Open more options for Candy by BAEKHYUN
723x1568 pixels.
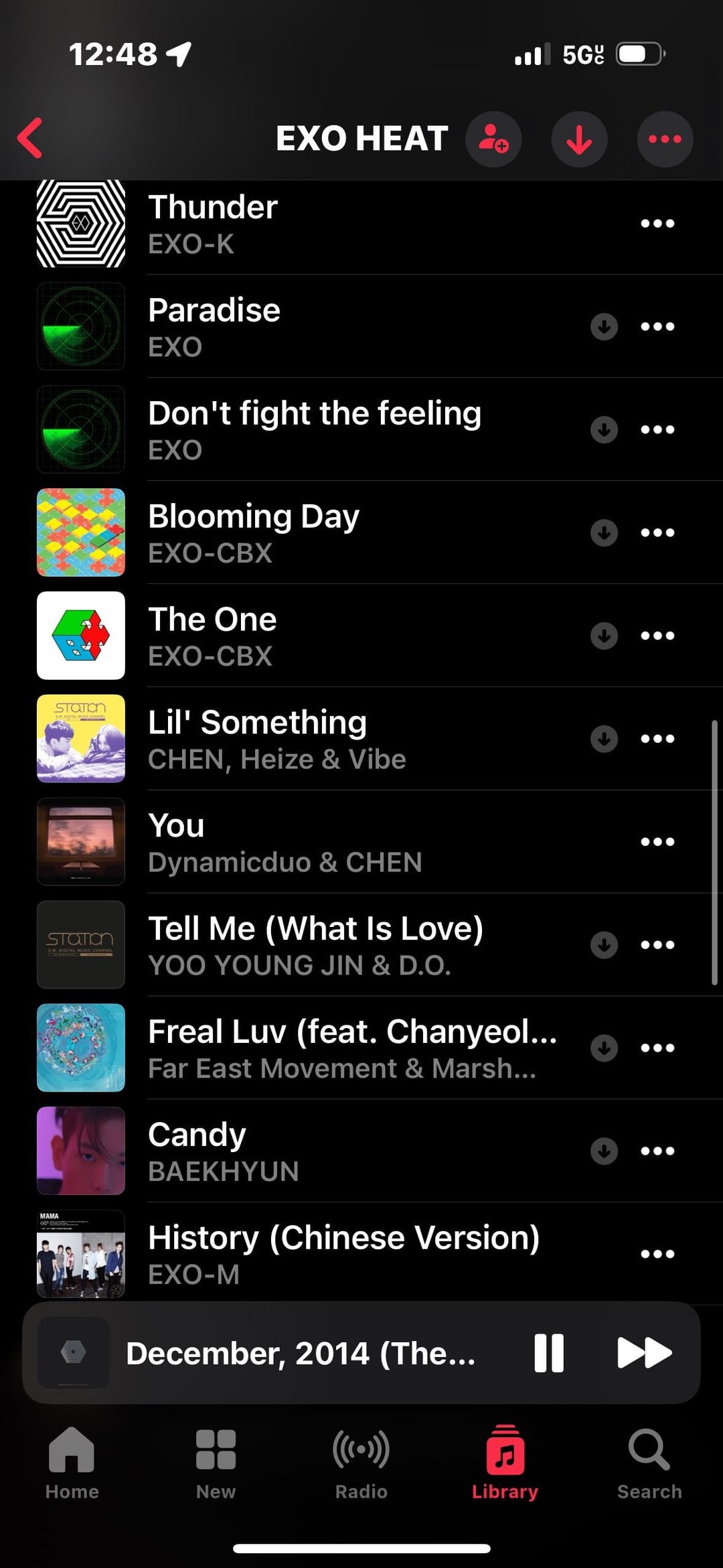coord(657,1151)
